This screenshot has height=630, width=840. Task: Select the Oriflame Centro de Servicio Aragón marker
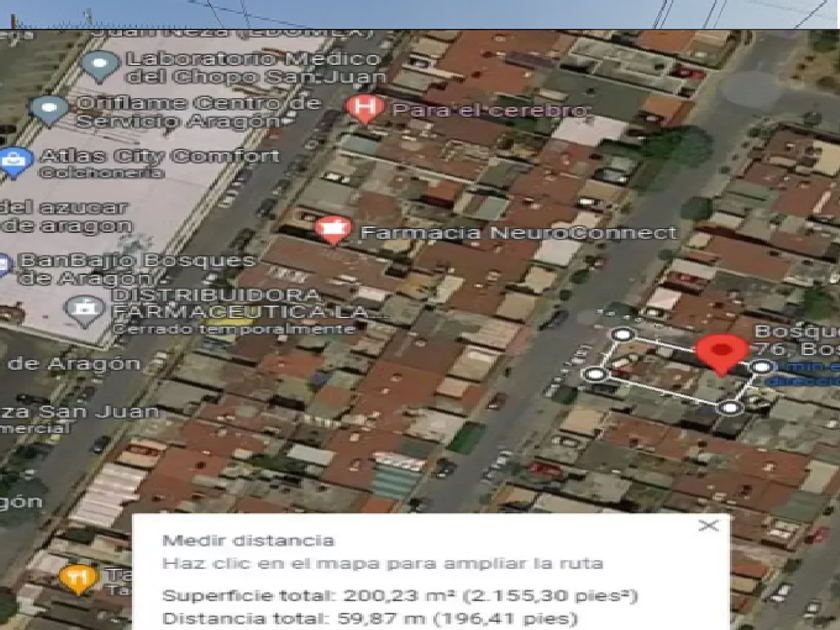49,110
